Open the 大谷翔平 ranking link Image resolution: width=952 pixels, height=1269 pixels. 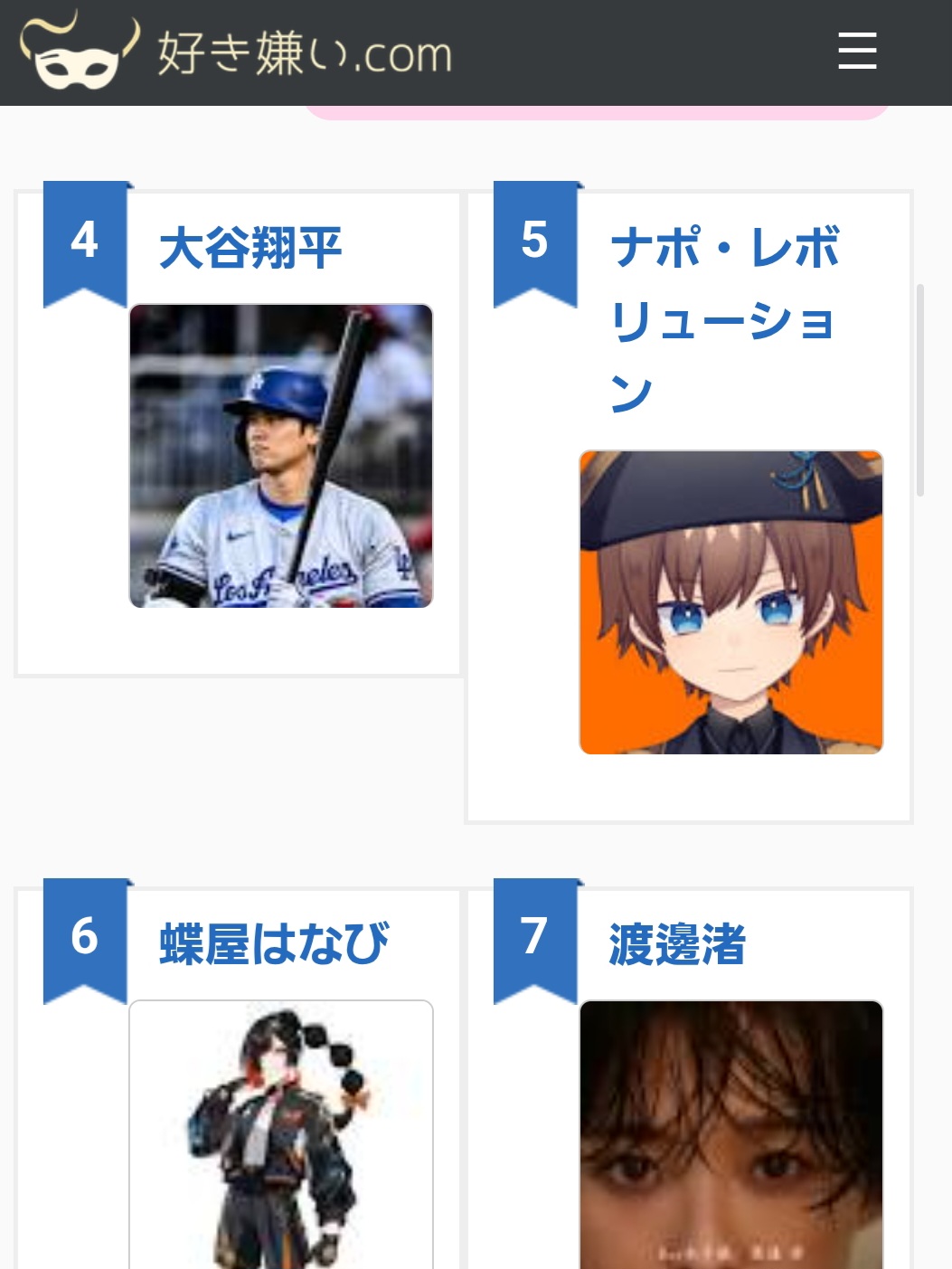(250, 248)
